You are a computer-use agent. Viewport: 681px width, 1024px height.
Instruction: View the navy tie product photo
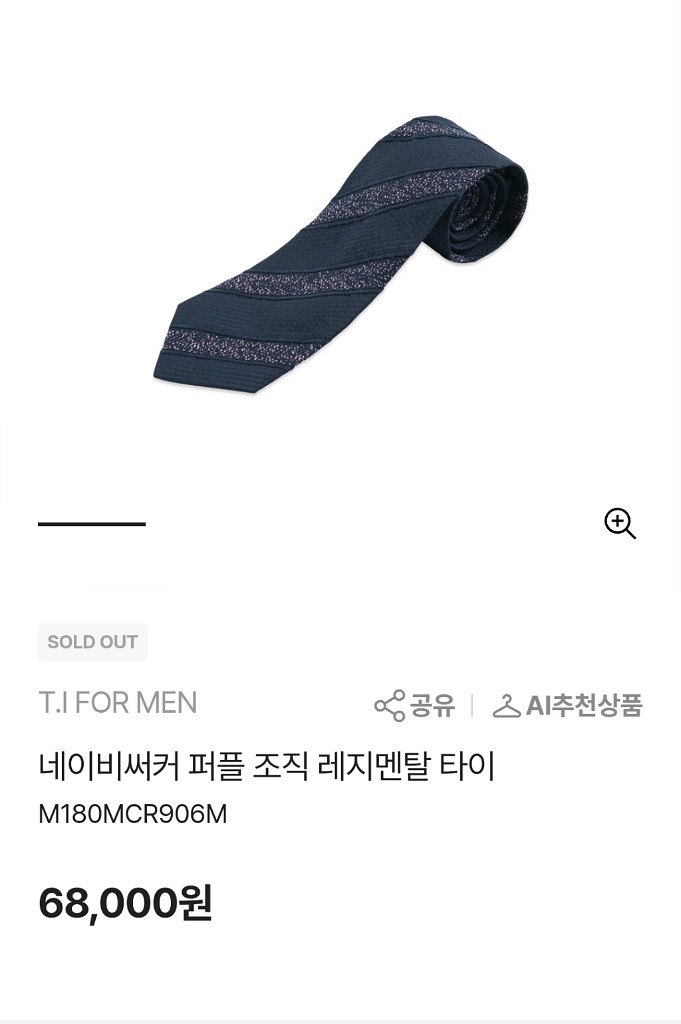(x=340, y=255)
